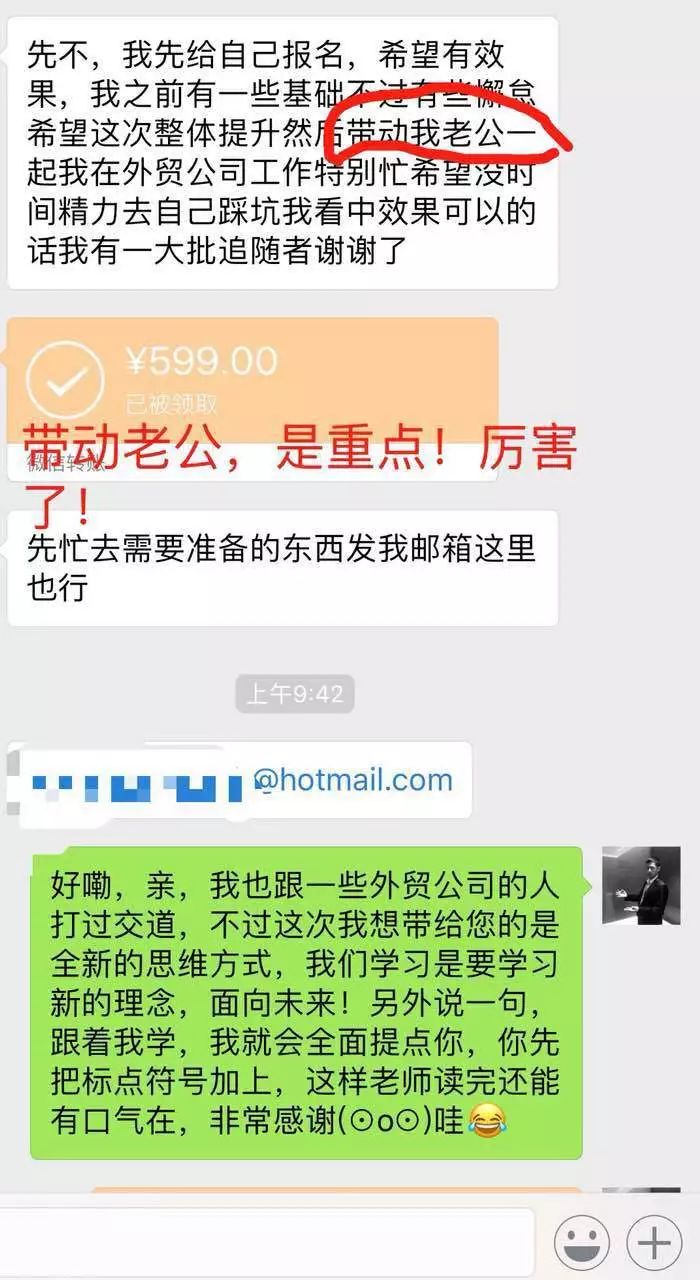Open the sender's profile avatar

pyautogui.click(x=640, y=886)
